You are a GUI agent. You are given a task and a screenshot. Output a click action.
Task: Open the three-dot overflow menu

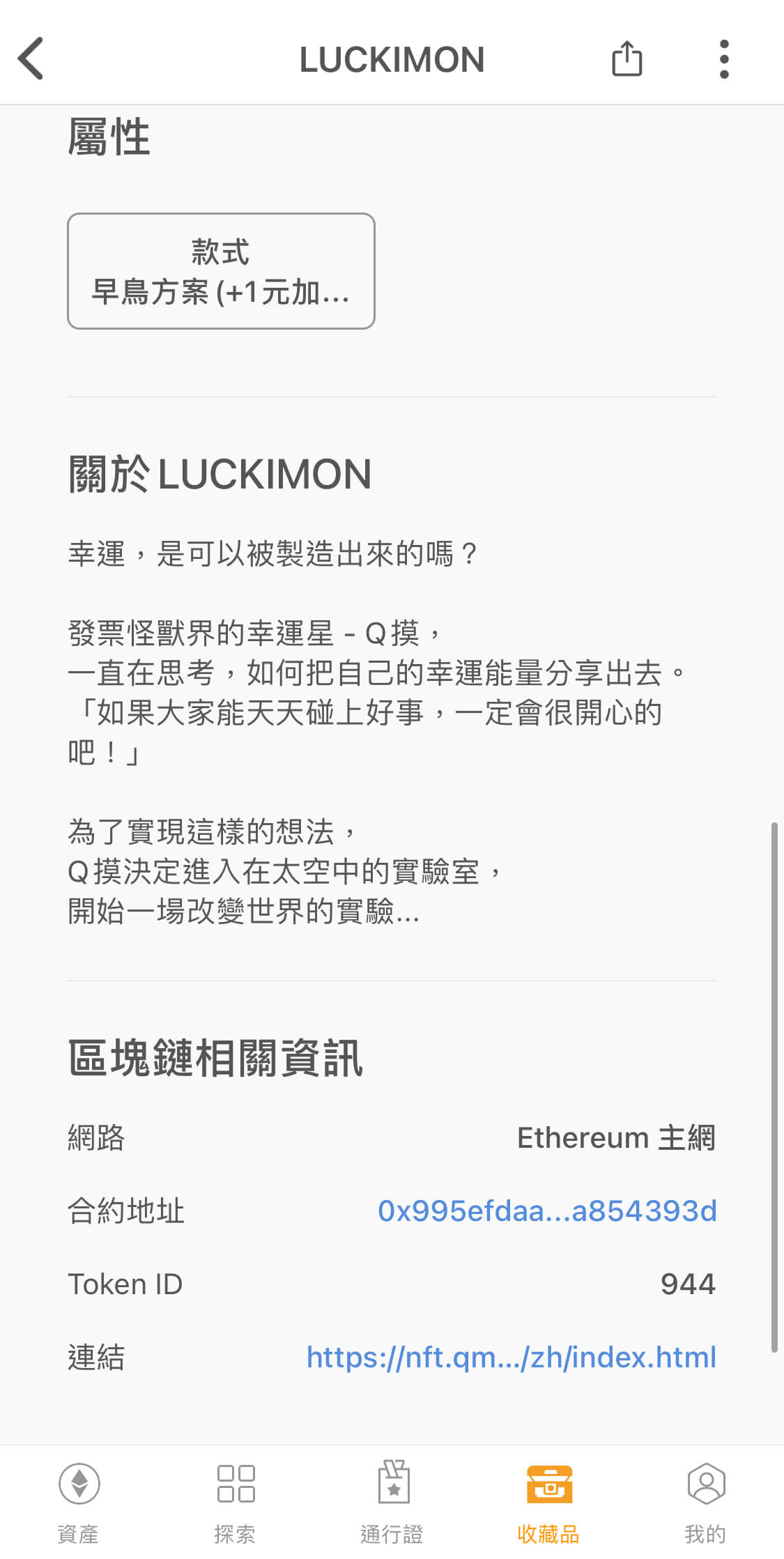pos(724,59)
